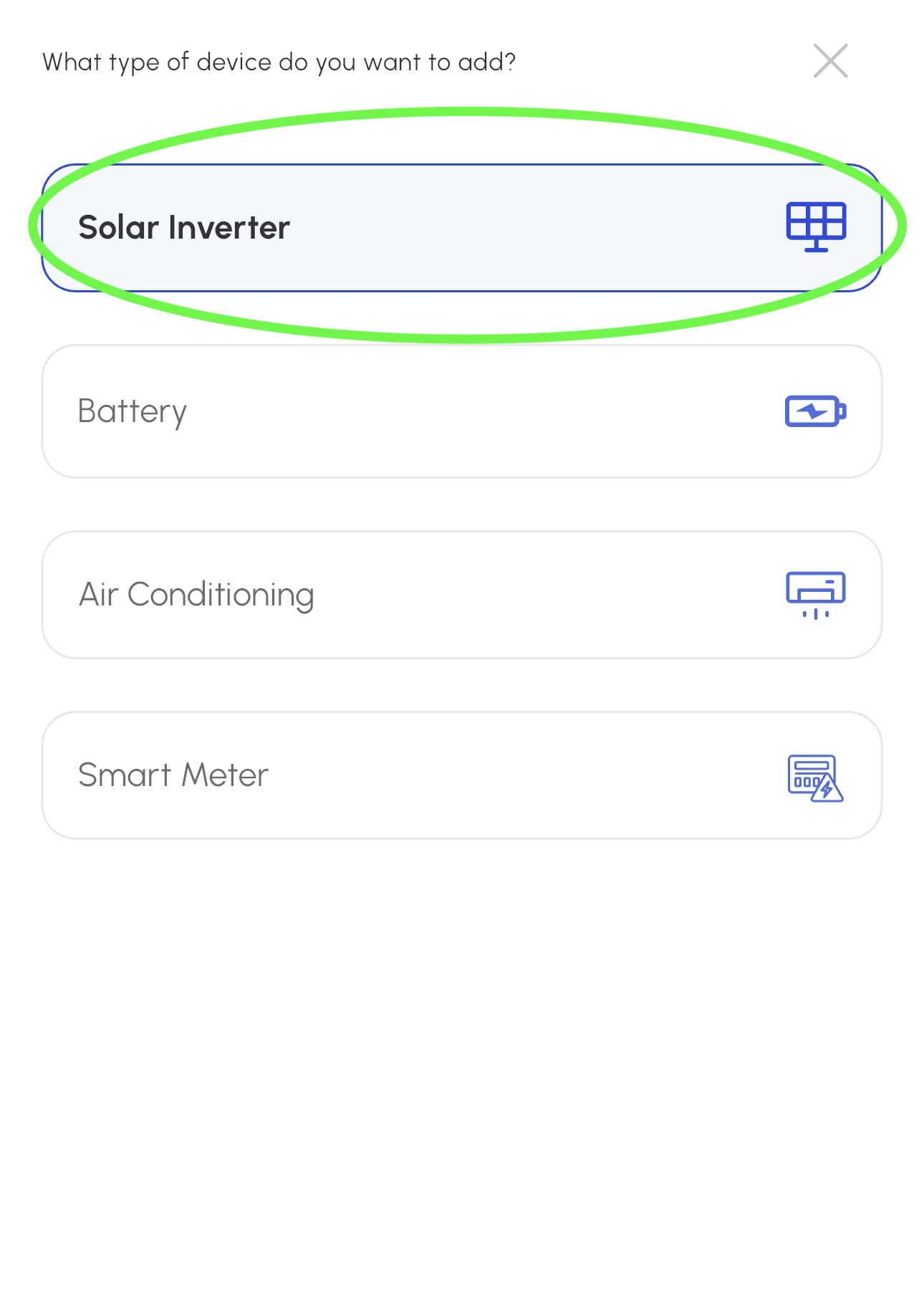The width and height of the screenshot is (924, 1307).
Task: Add a Smart Meter device
Action: click(461, 775)
